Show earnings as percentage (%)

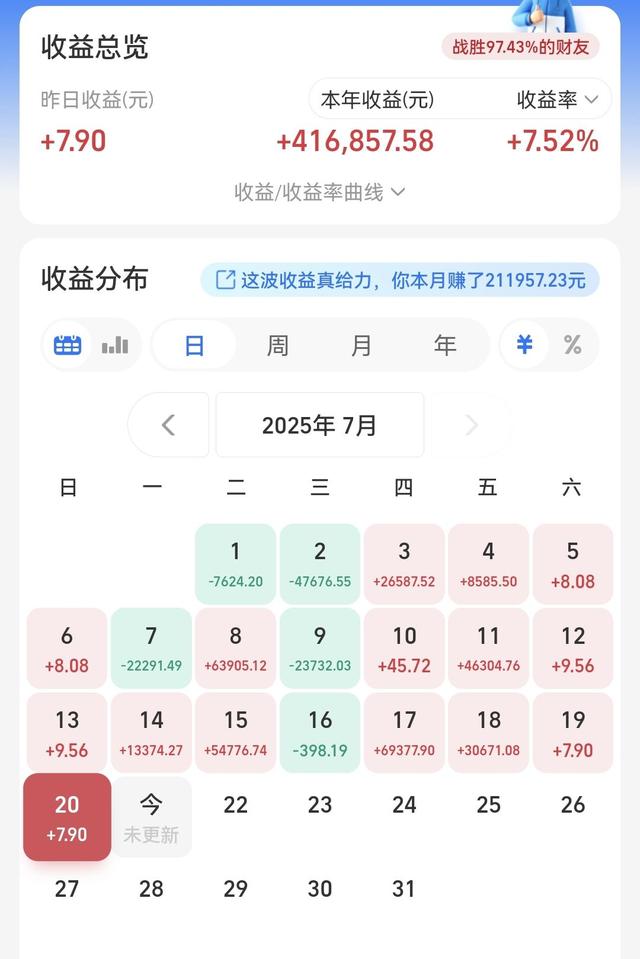(x=573, y=345)
